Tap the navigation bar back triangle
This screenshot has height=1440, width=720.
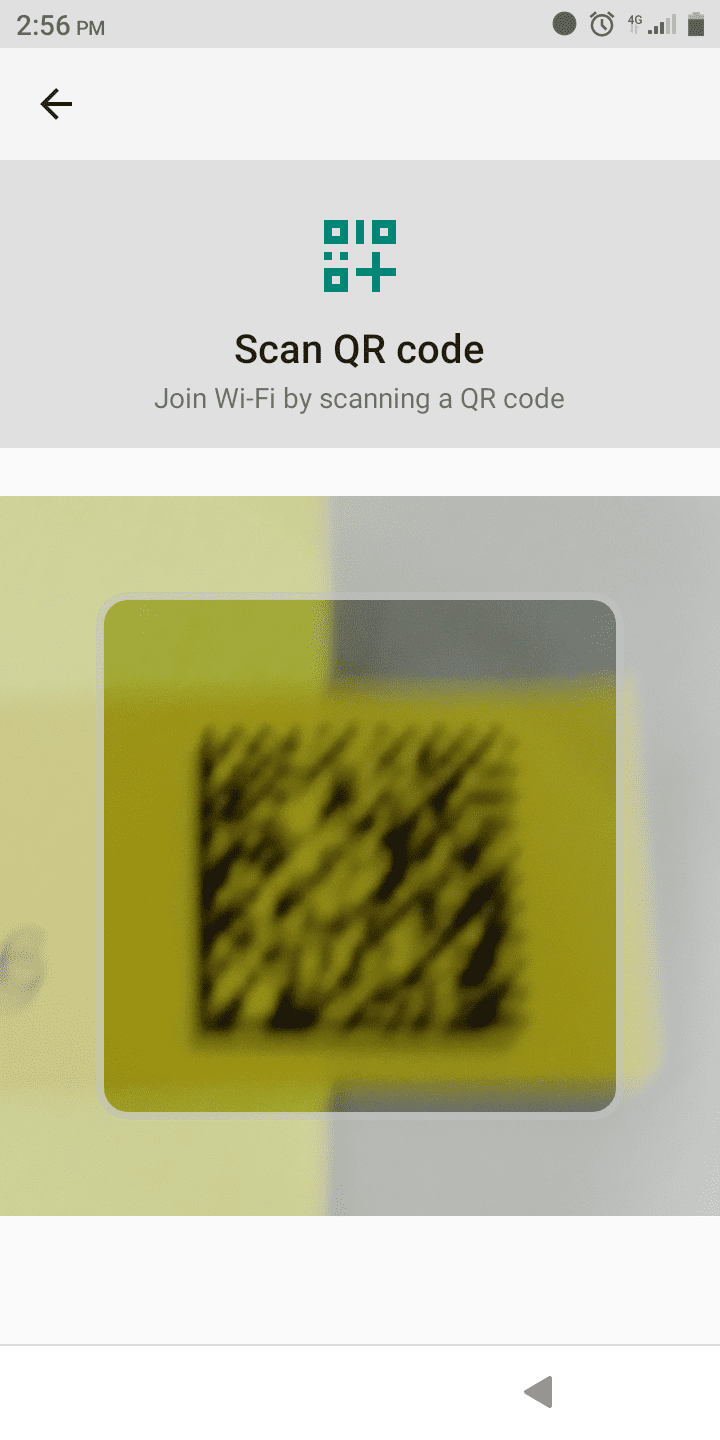click(538, 1391)
